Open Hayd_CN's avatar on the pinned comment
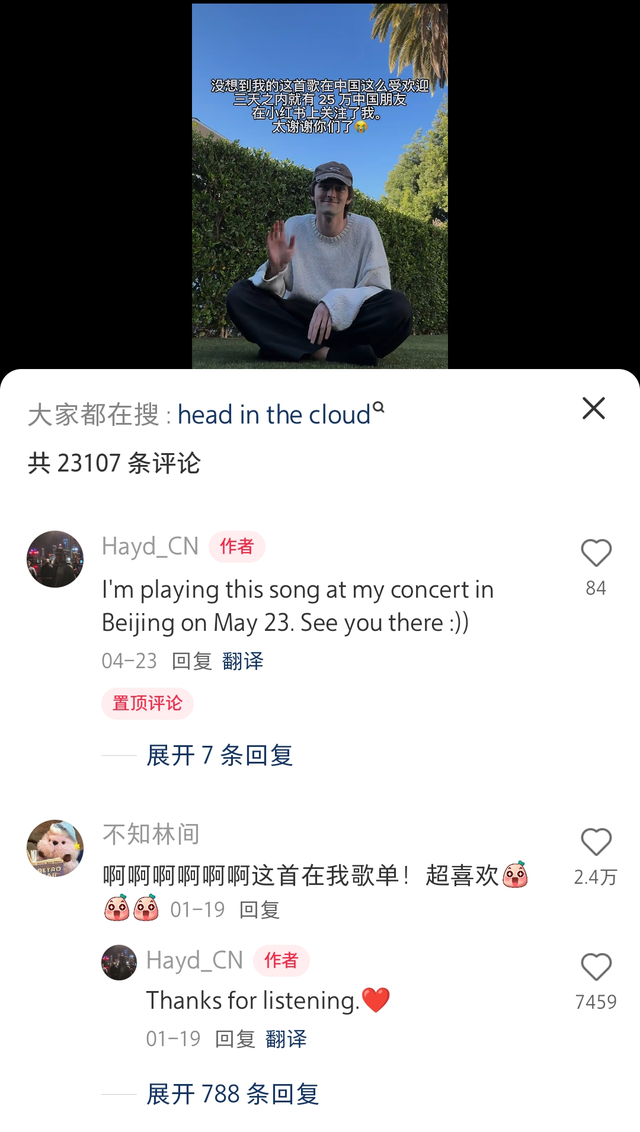Screen dimensions: 640x1132 point(55,559)
